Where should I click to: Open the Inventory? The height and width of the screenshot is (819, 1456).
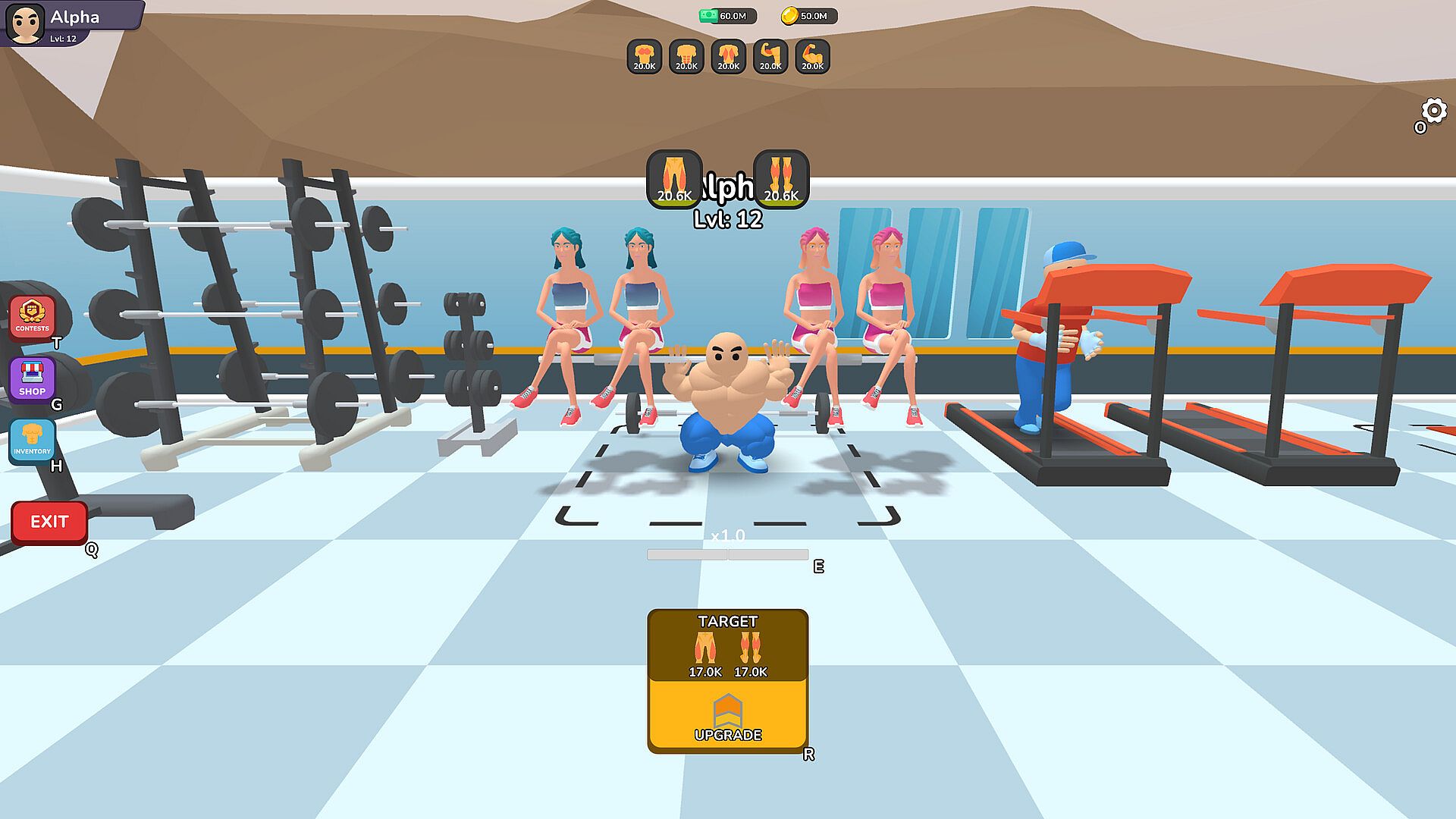click(x=32, y=440)
